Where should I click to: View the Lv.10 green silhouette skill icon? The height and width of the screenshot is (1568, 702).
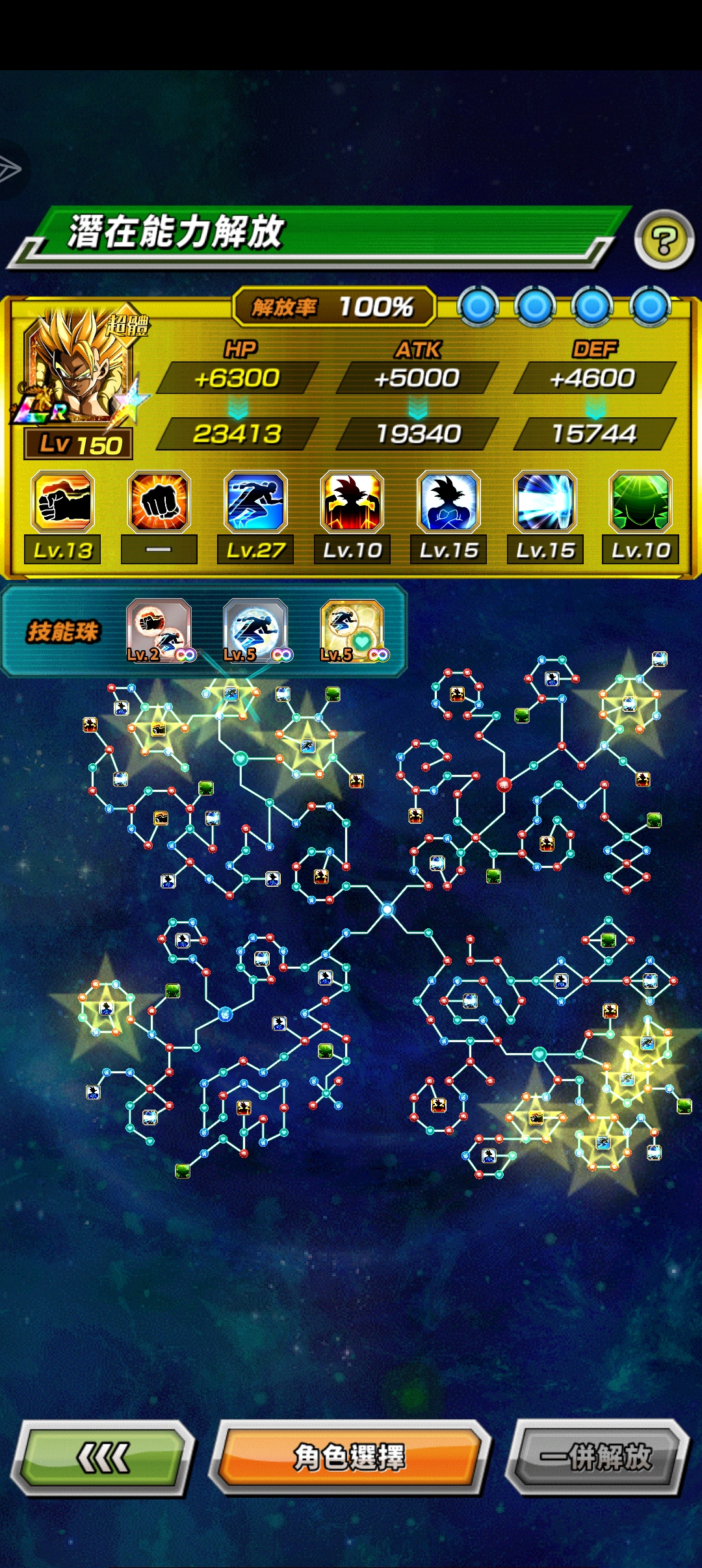[x=640, y=503]
